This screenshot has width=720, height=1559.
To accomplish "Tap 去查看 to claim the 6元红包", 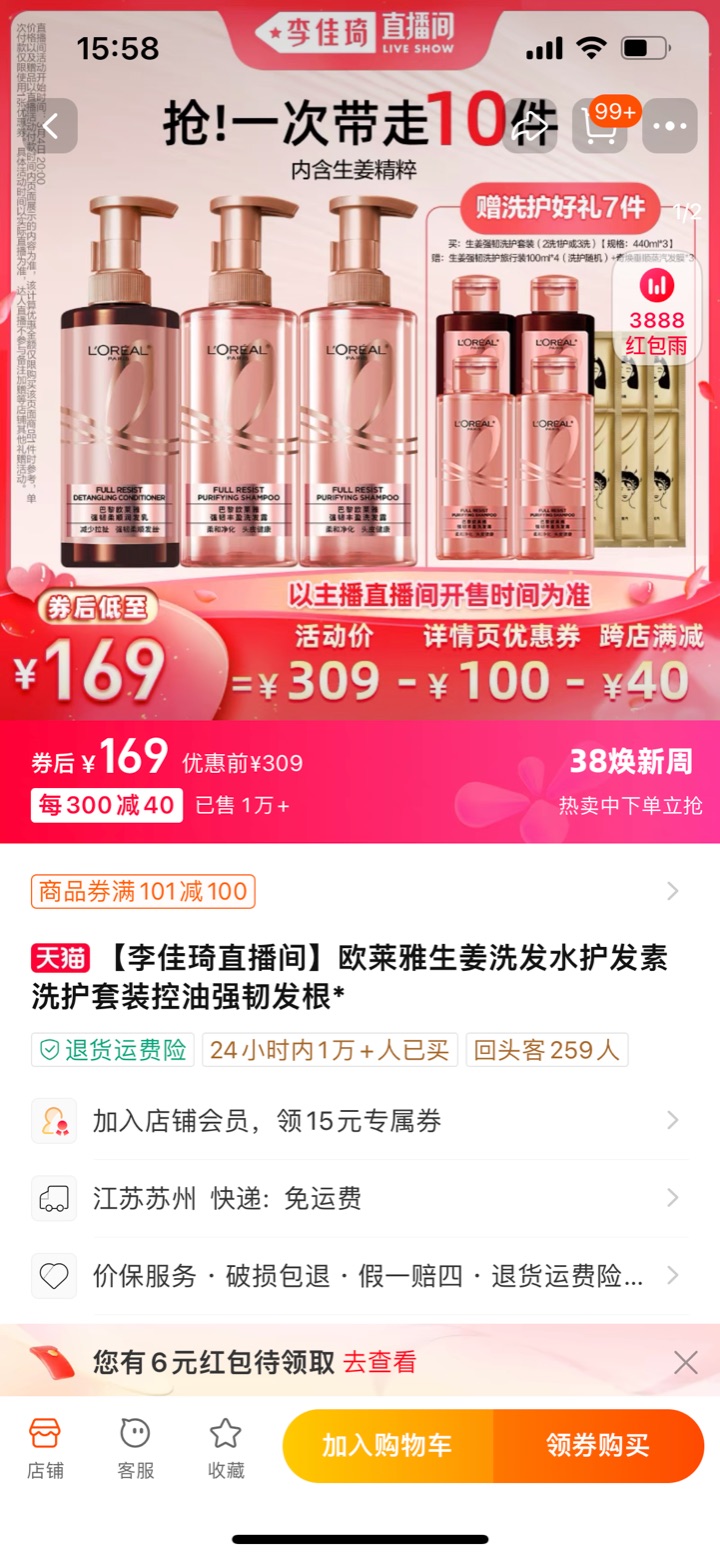I will pyautogui.click(x=379, y=1361).
